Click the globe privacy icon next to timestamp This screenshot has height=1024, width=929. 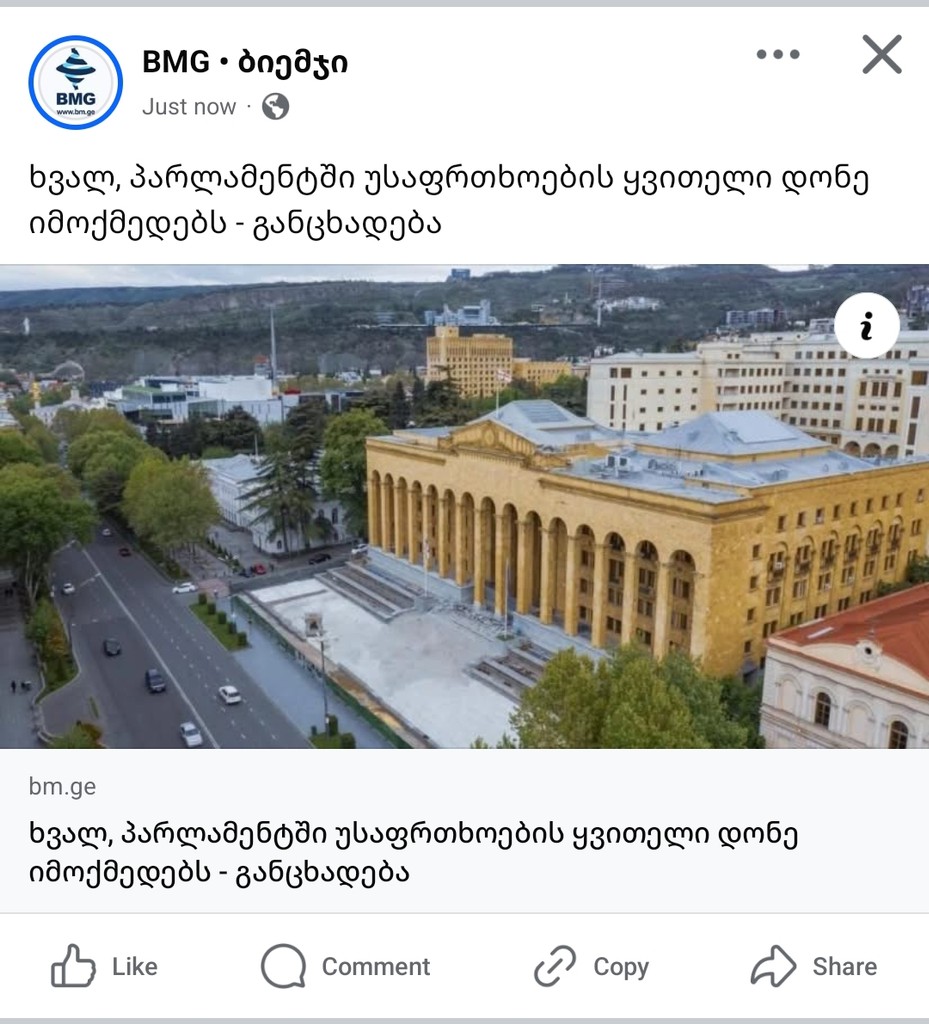click(272, 105)
